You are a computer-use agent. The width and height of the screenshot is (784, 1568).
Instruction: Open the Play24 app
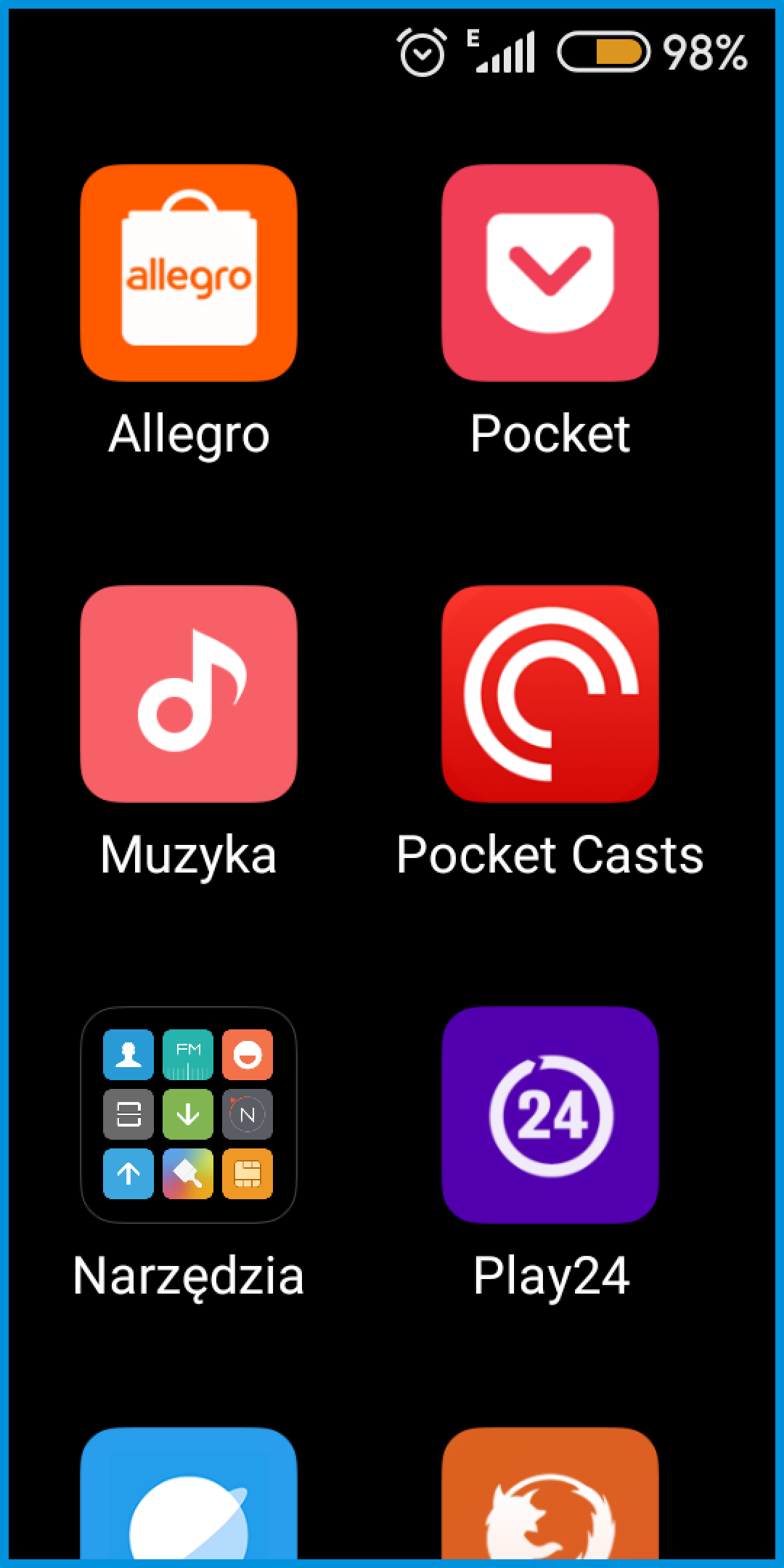click(550, 1115)
